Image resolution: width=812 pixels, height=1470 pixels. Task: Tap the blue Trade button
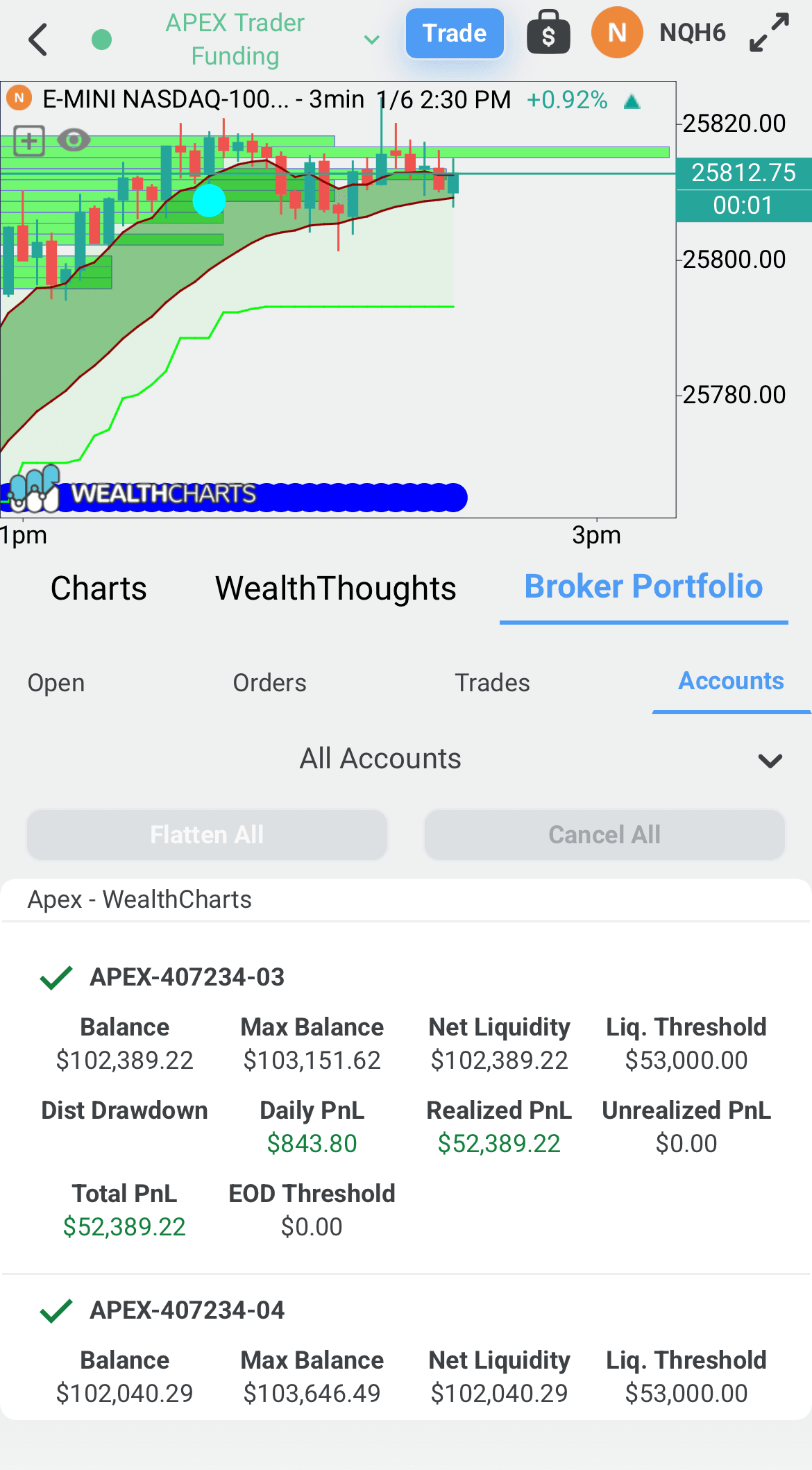[455, 33]
